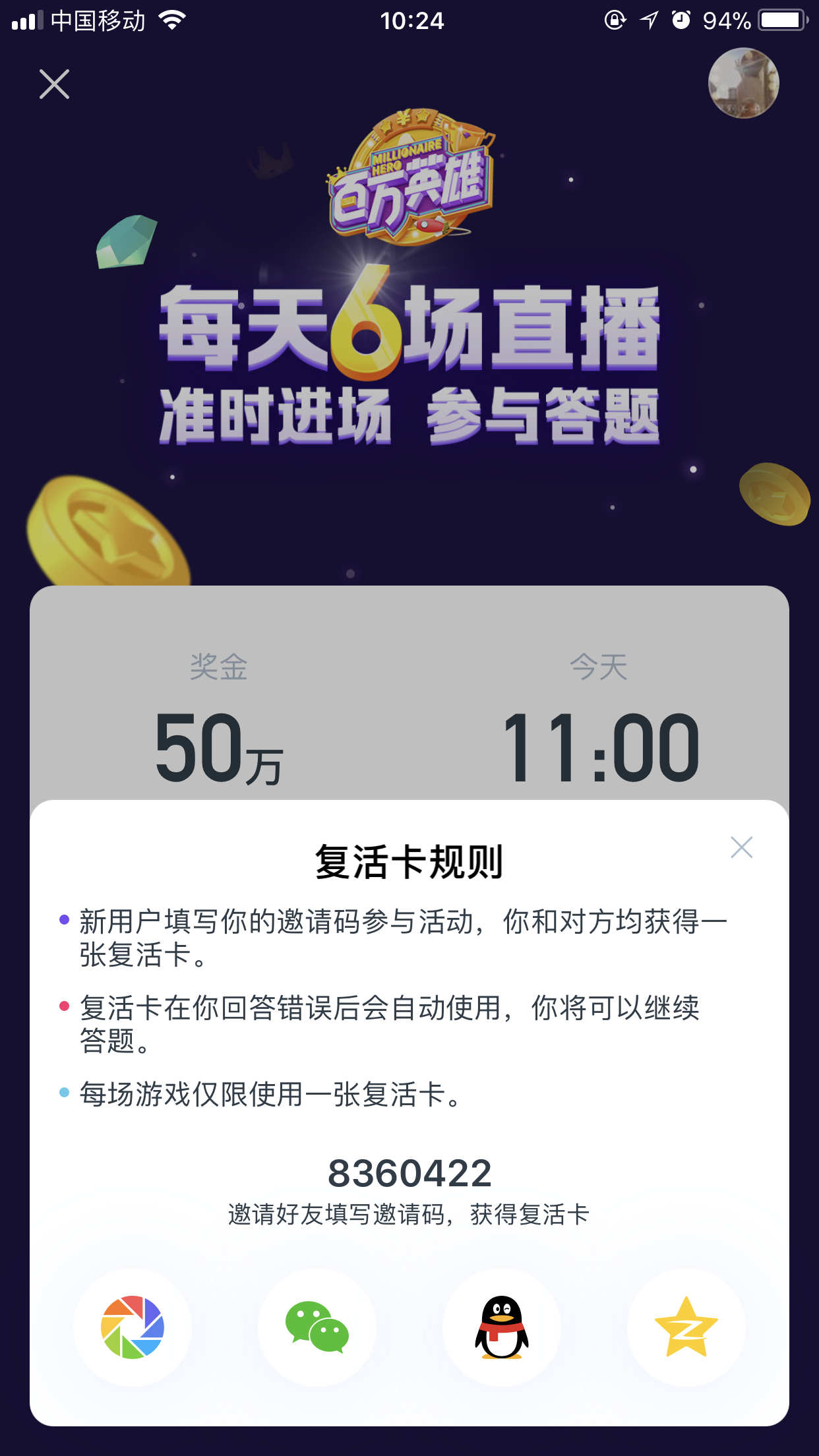Viewport: 819px width, 1456px height.
Task: Close the Millionaire Hero page
Action: pyautogui.click(x=54, y=84)
